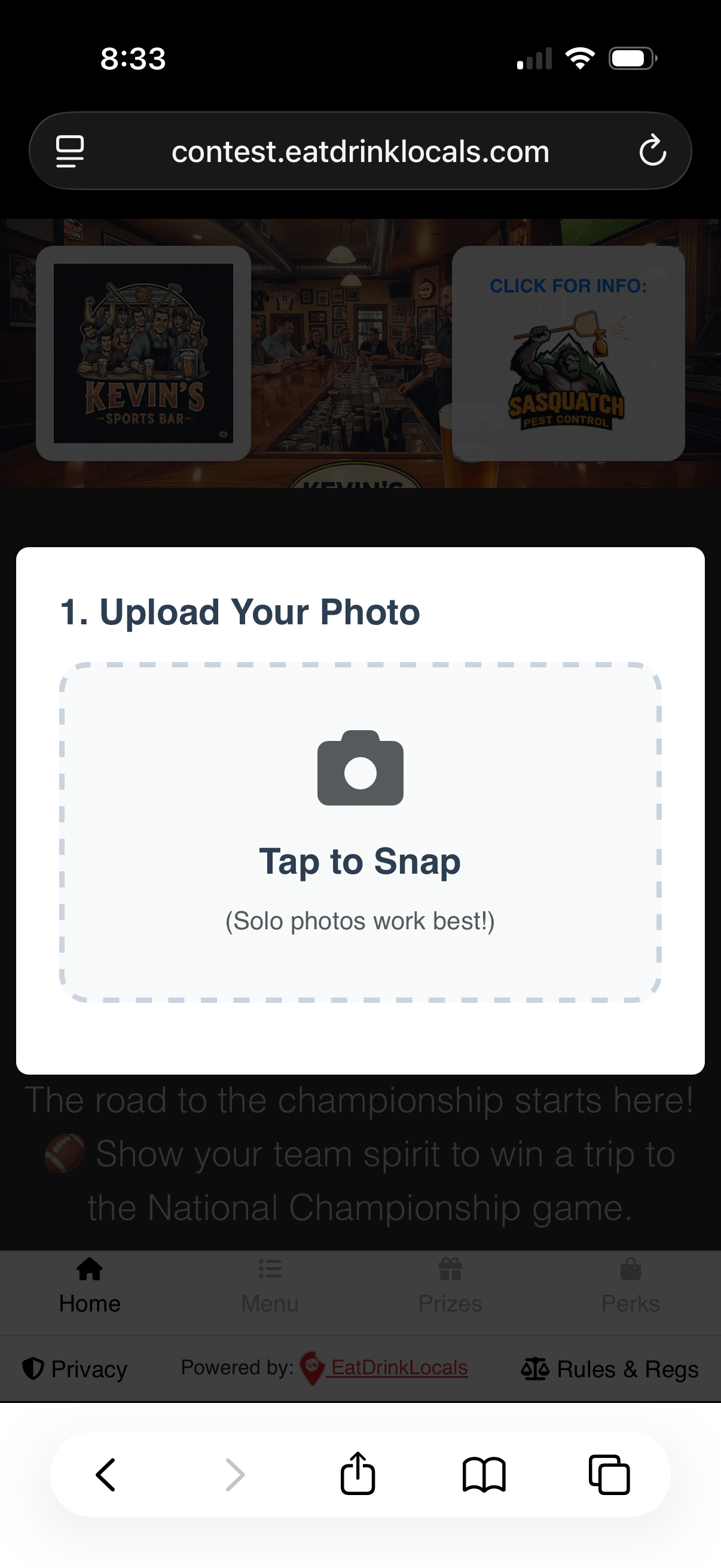Tap the camera icon to snap a photo

(360, 770)
